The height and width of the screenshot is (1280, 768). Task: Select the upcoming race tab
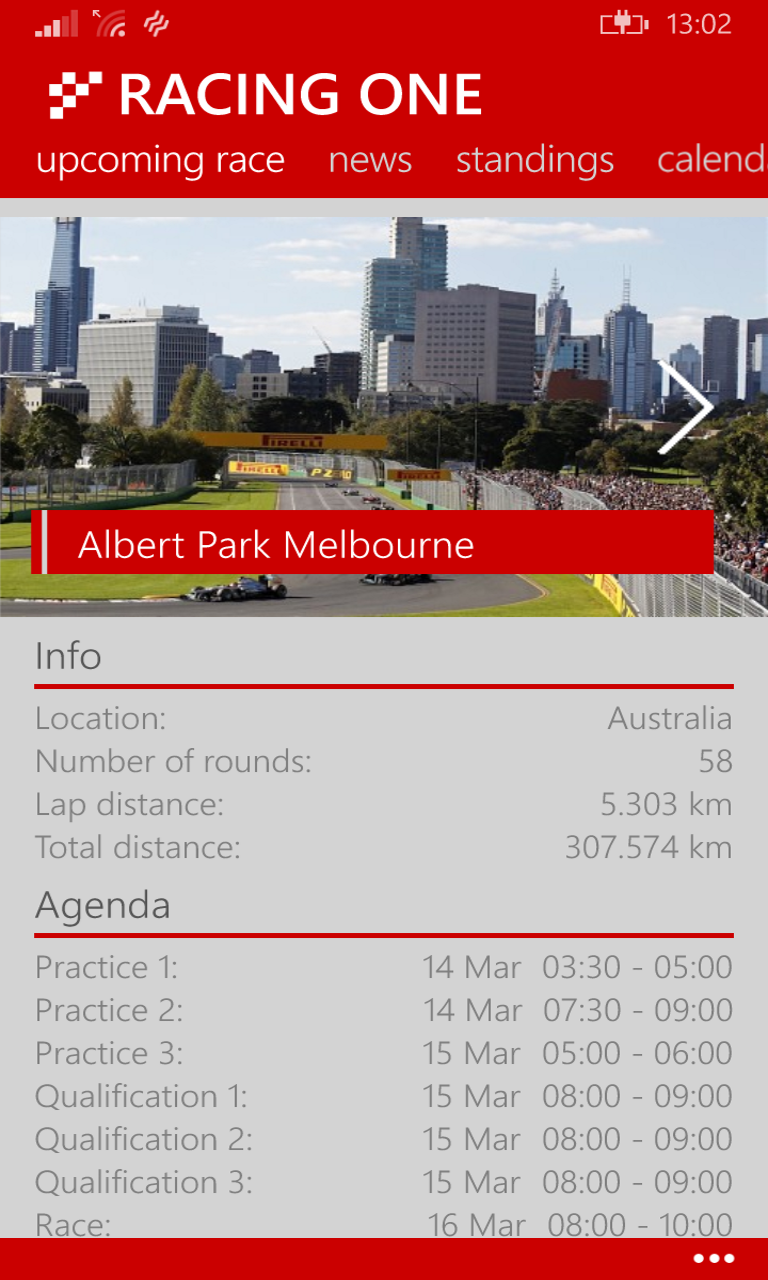(x=160, y=160)
